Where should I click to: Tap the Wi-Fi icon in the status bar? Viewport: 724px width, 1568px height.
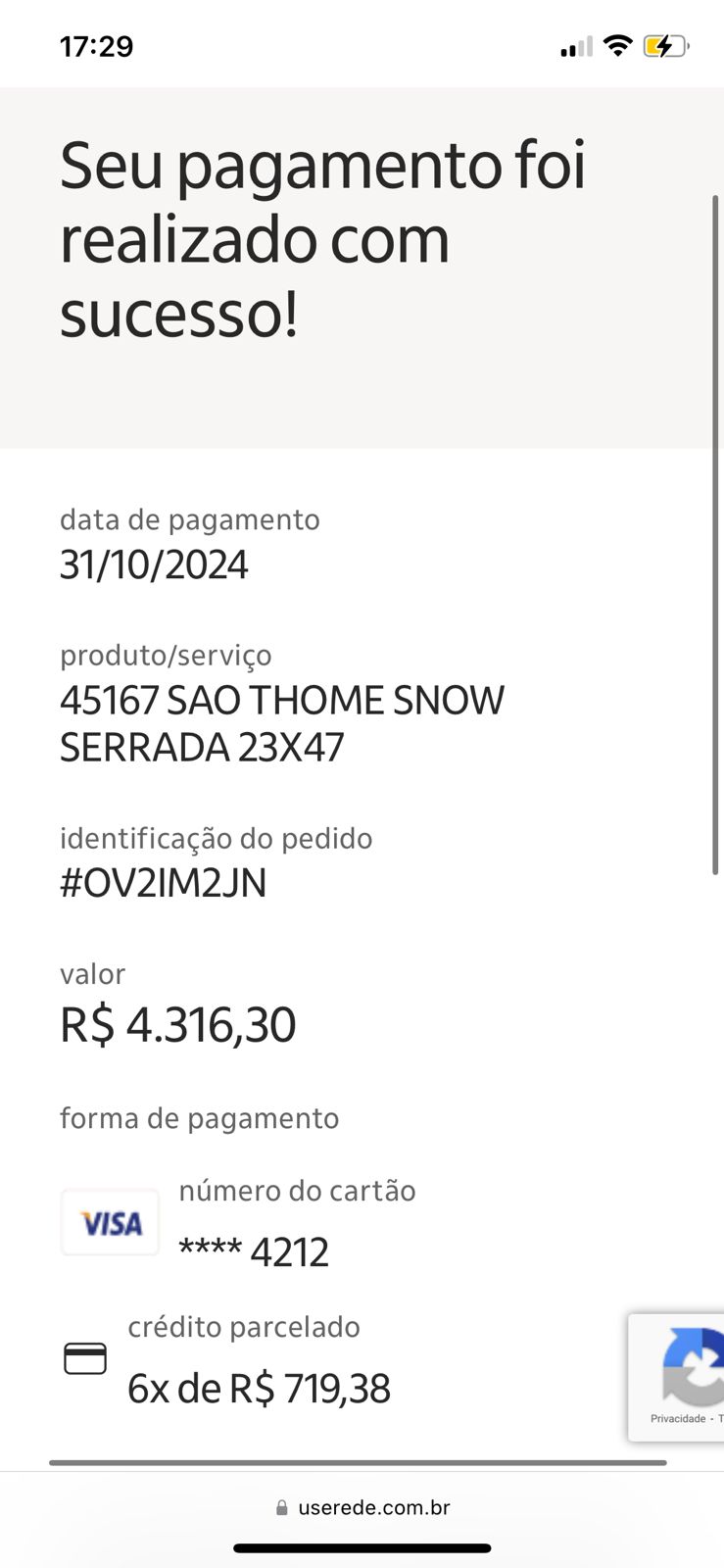tap(617, 45)
